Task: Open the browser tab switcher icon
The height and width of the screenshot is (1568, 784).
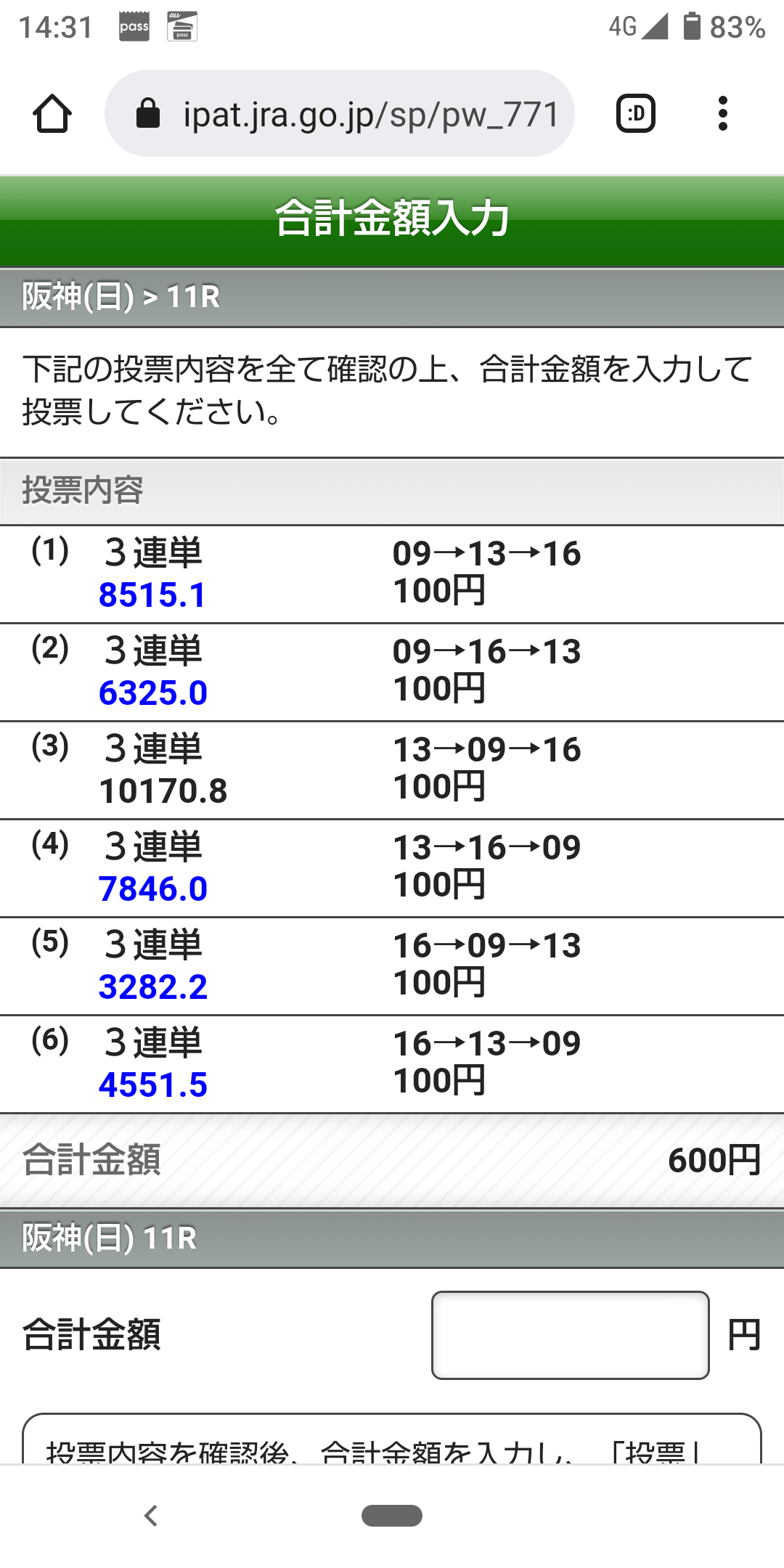Action: point(635,113)
